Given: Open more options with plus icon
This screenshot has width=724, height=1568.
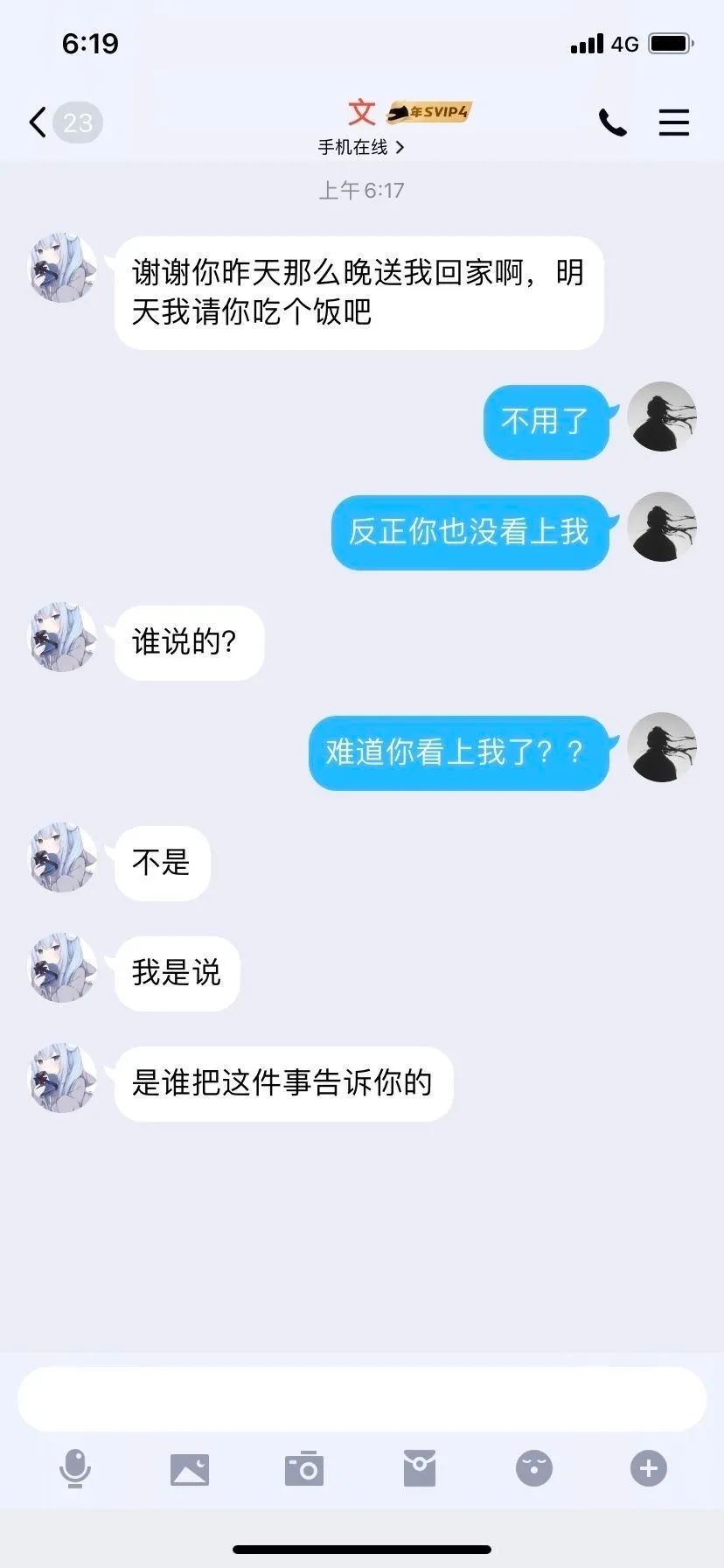Looking at the screenshot, I should [649, 1468].
